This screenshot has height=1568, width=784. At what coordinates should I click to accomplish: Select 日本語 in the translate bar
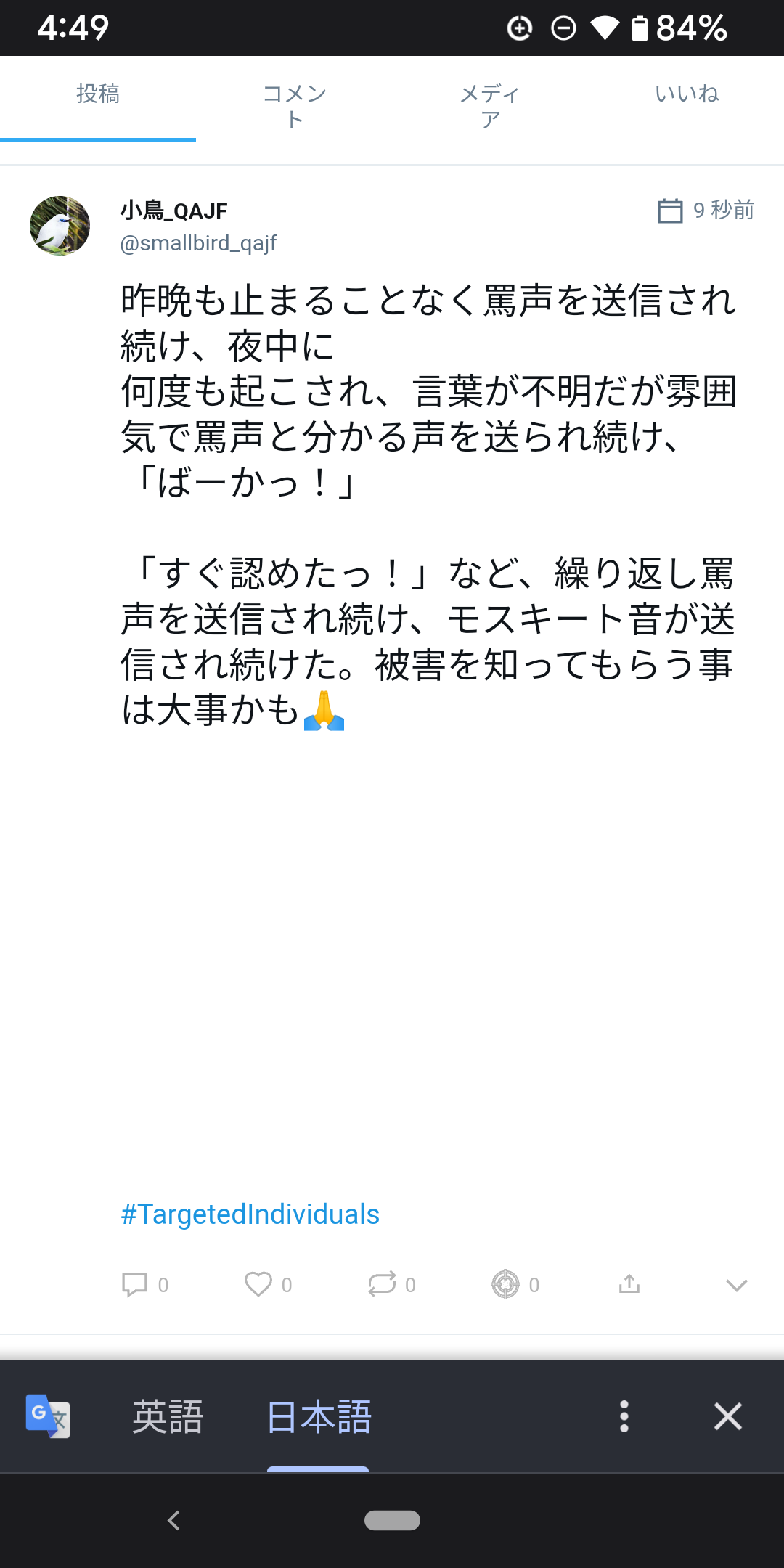(319, 1416)
